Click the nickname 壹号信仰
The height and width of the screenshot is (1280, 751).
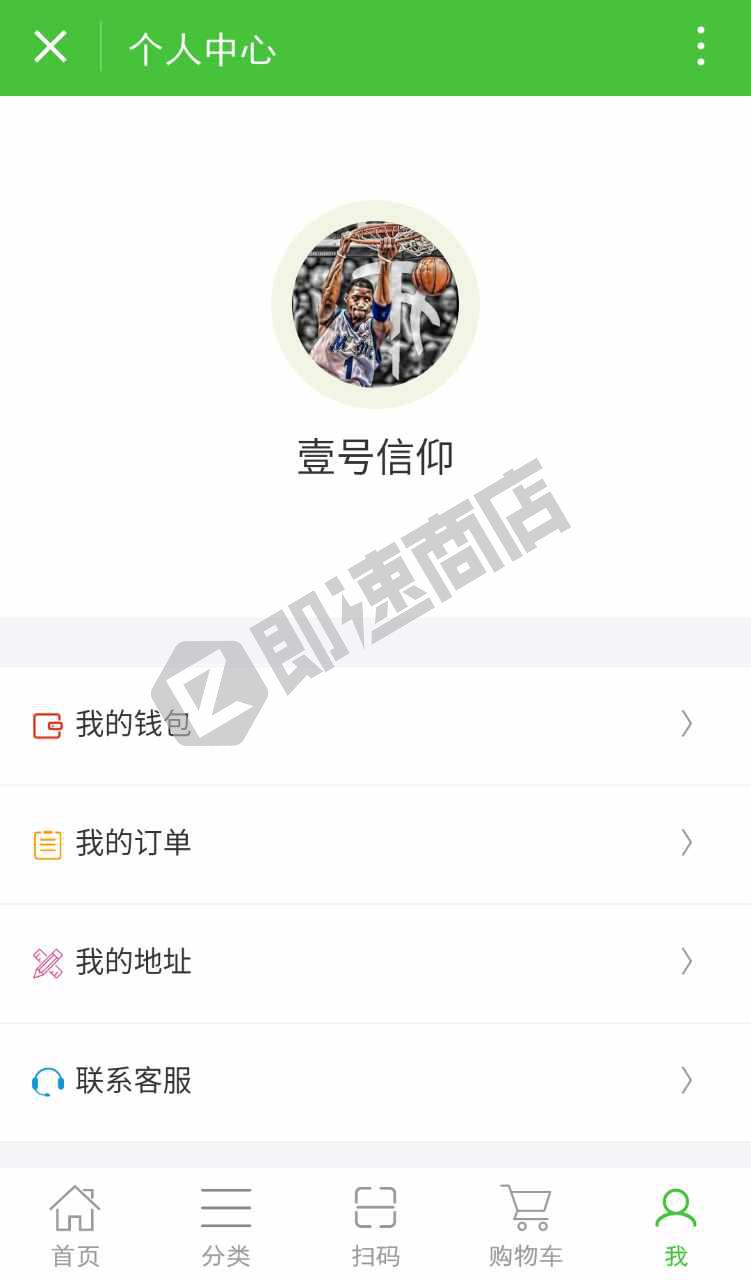coord(375,457)
